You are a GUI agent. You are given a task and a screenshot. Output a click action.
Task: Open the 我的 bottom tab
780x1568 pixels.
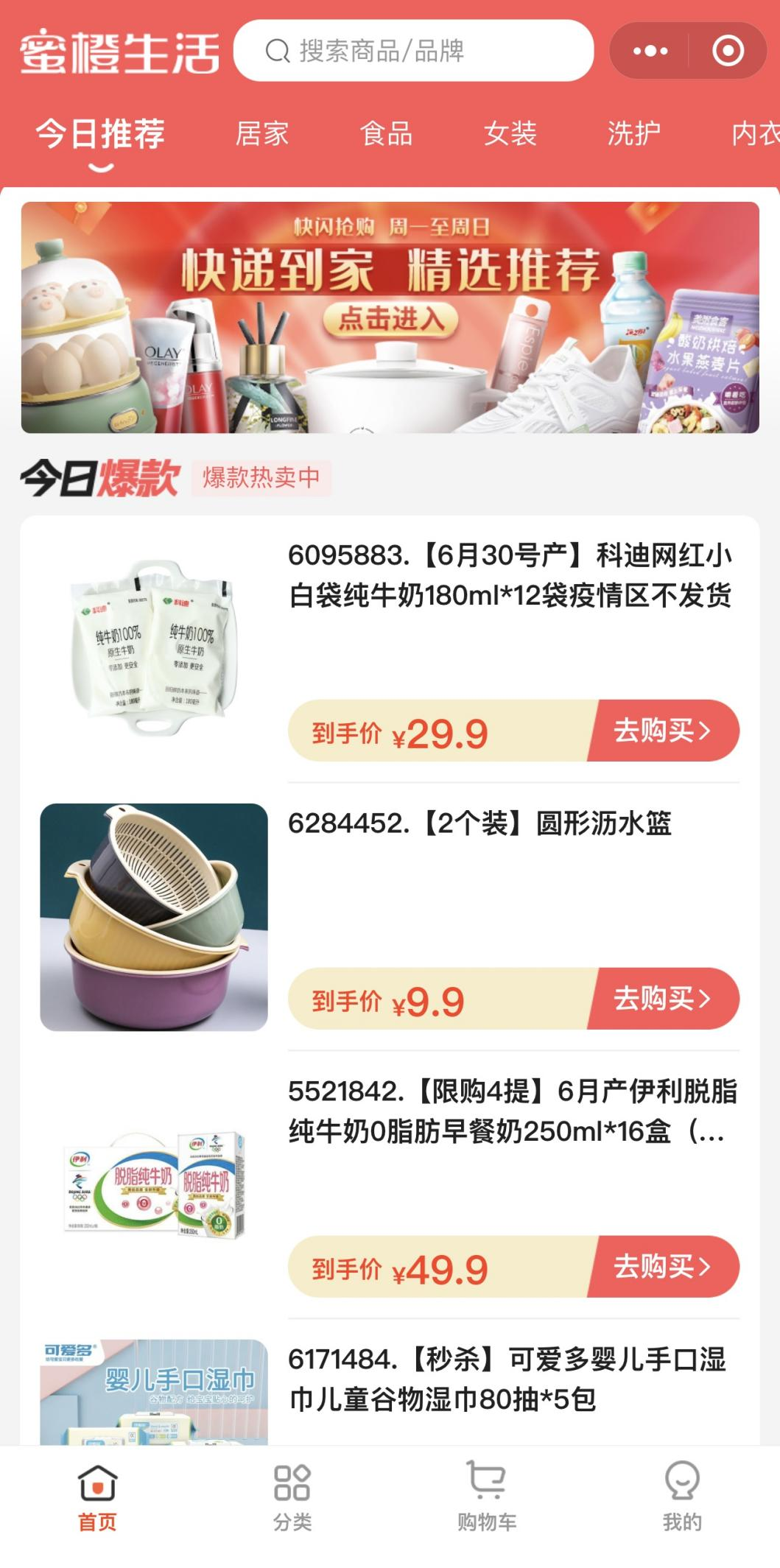coord(682,1497)
